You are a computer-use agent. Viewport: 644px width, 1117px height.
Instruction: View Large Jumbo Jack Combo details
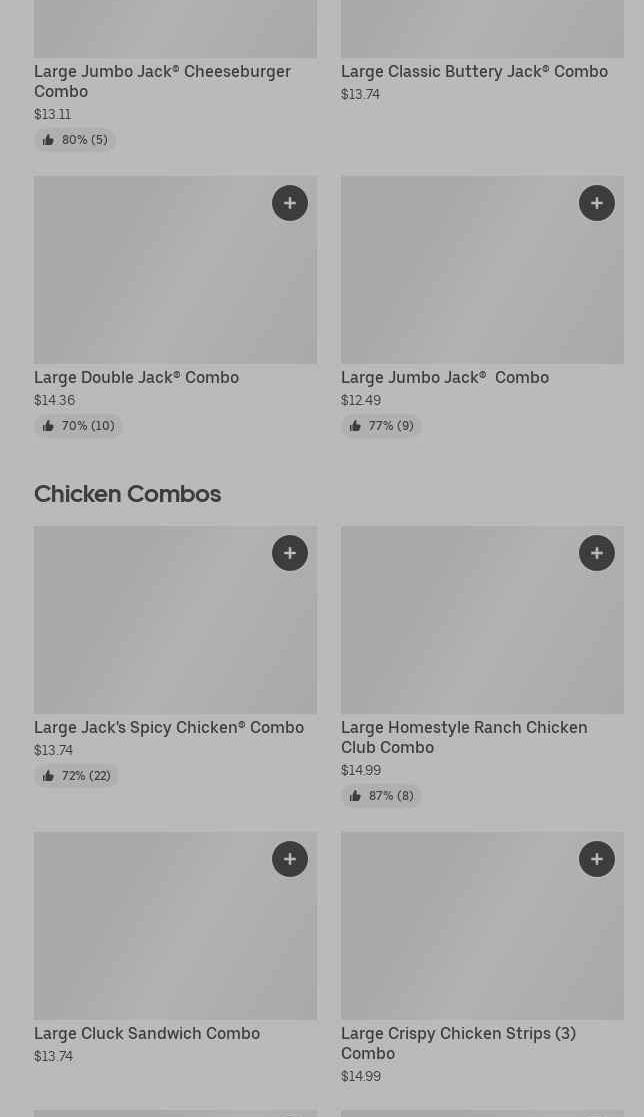(444, 378)
